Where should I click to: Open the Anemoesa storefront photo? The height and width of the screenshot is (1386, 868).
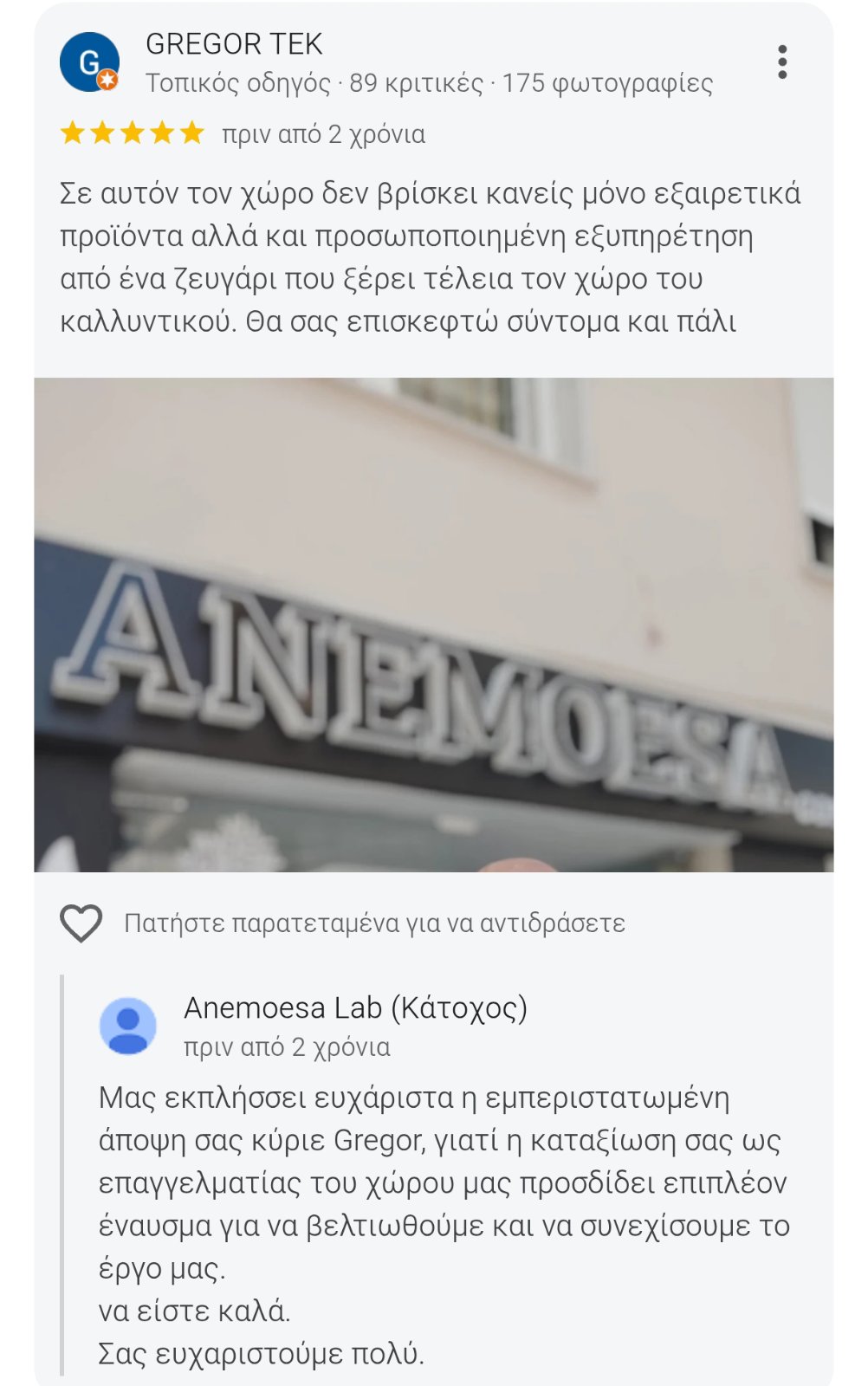[x=433, y=624]
